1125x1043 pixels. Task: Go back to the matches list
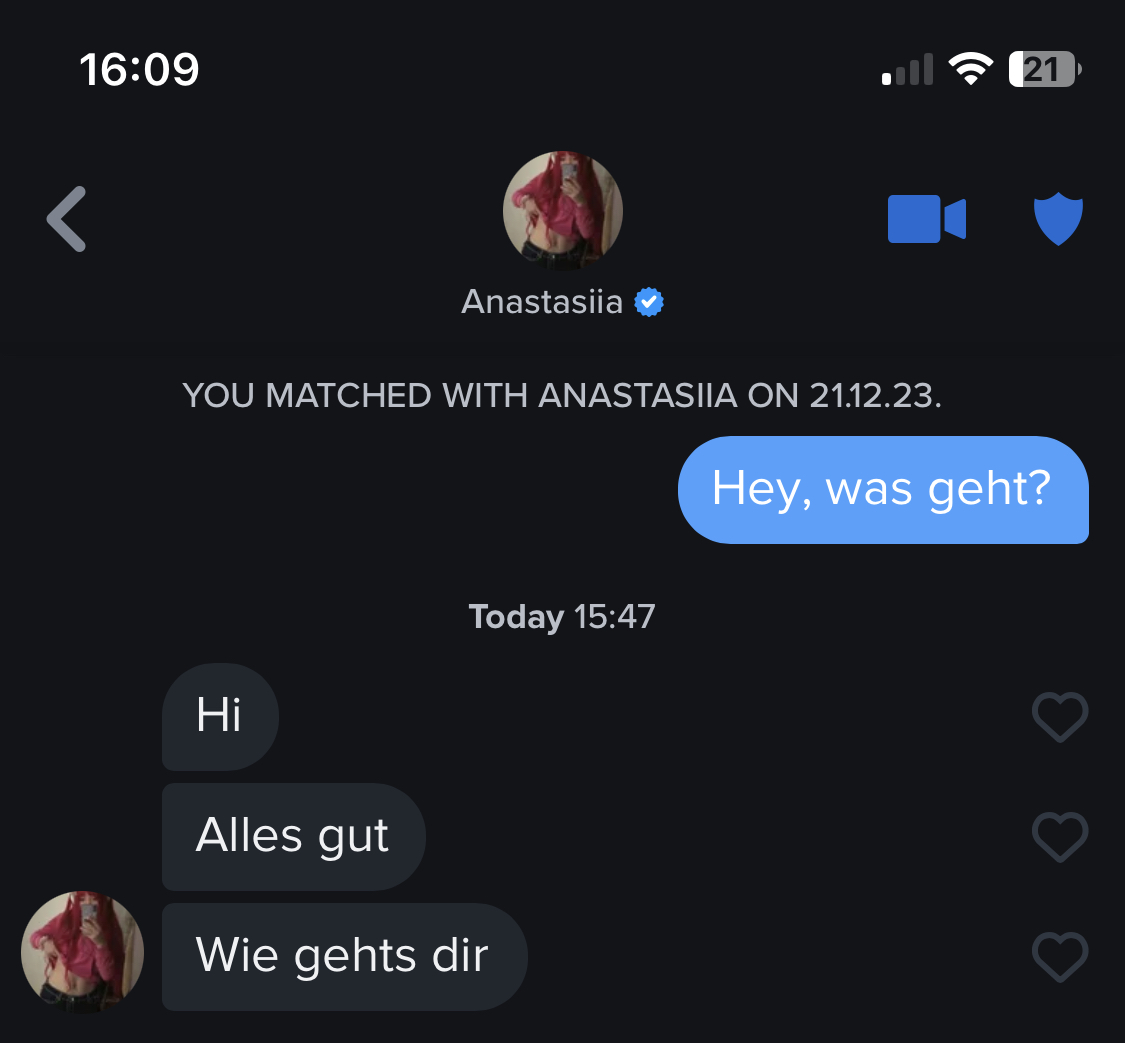click(67, 219)
